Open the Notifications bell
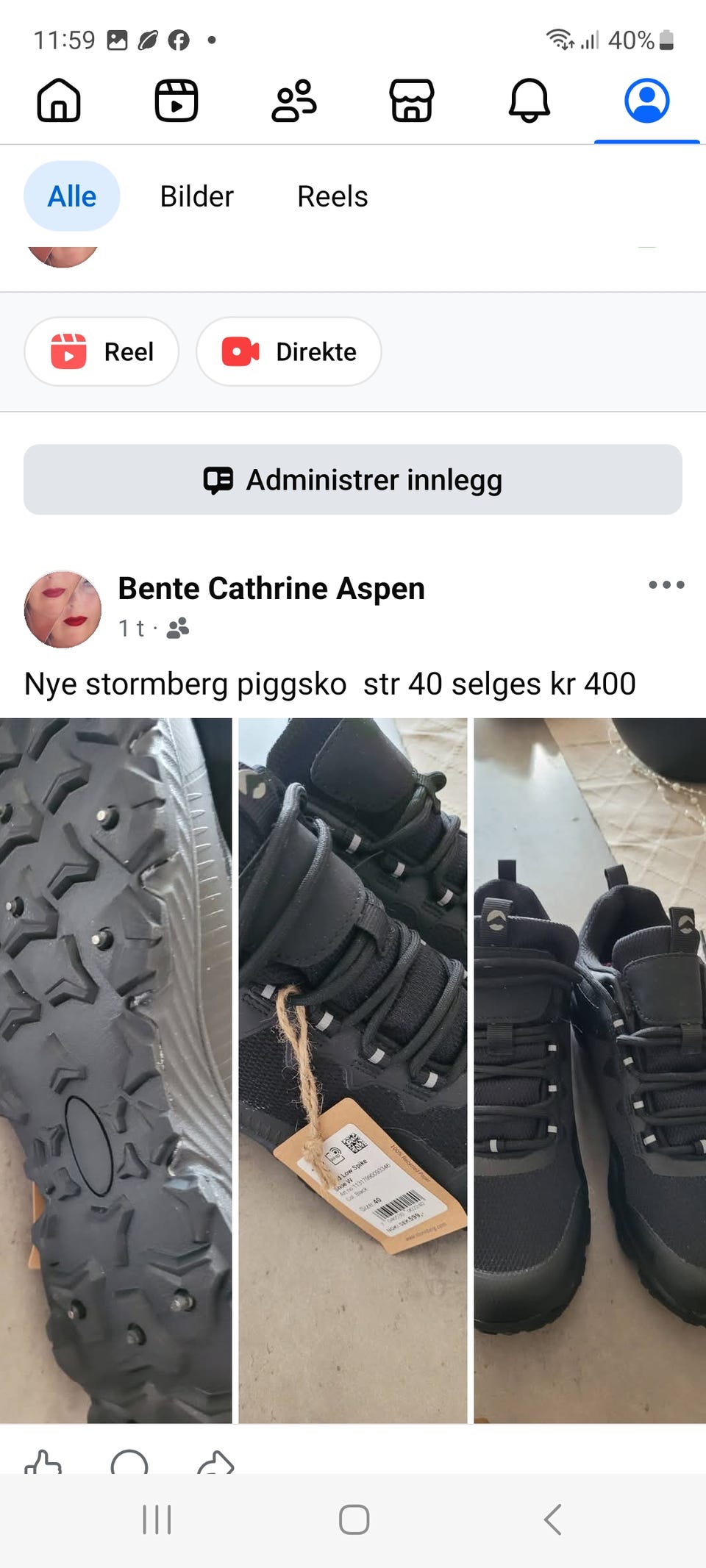Image resolution: width=706 pixels, height=1568 pixels. point(529,101)
